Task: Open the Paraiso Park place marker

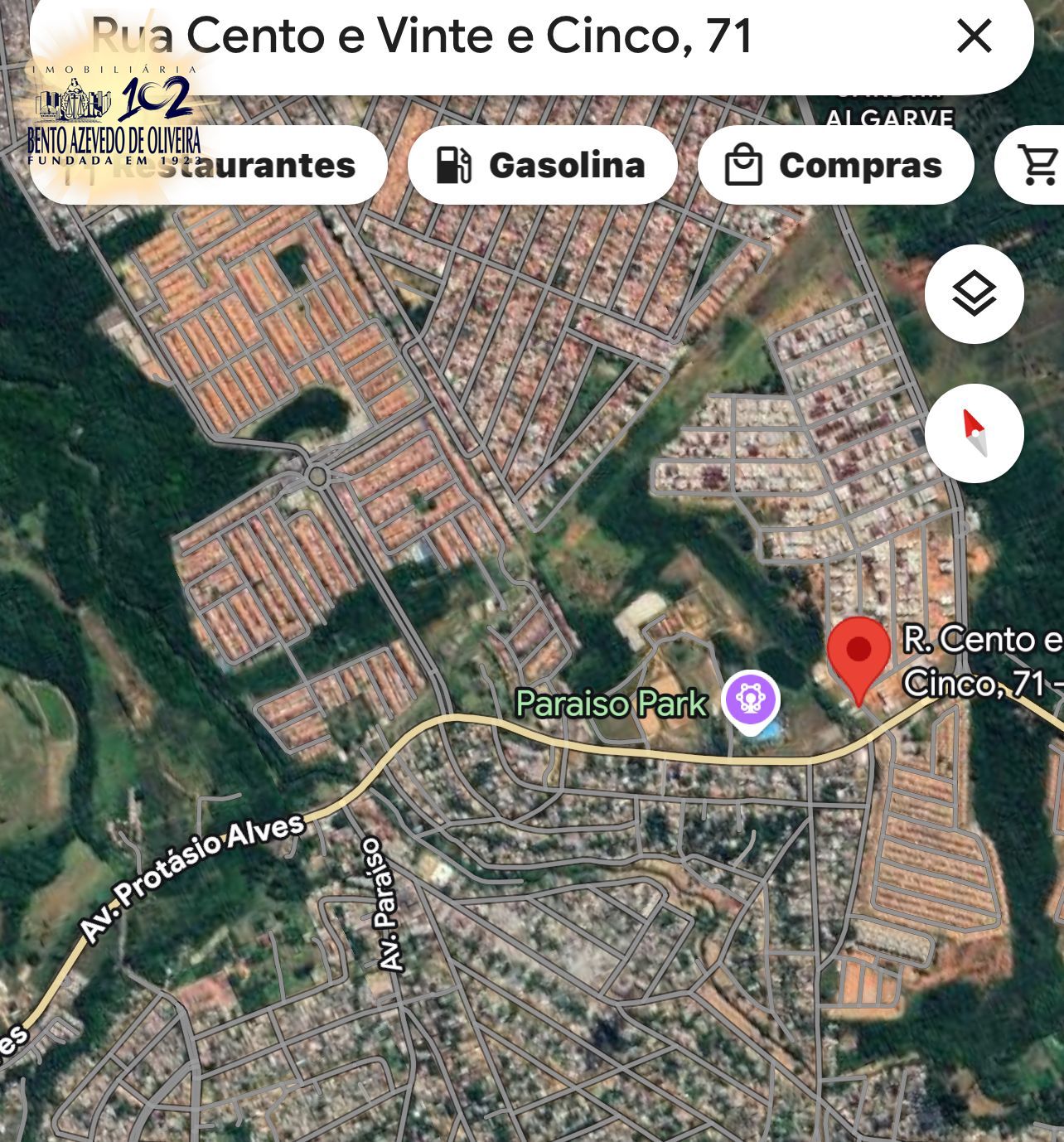Action: click(751, 700)
